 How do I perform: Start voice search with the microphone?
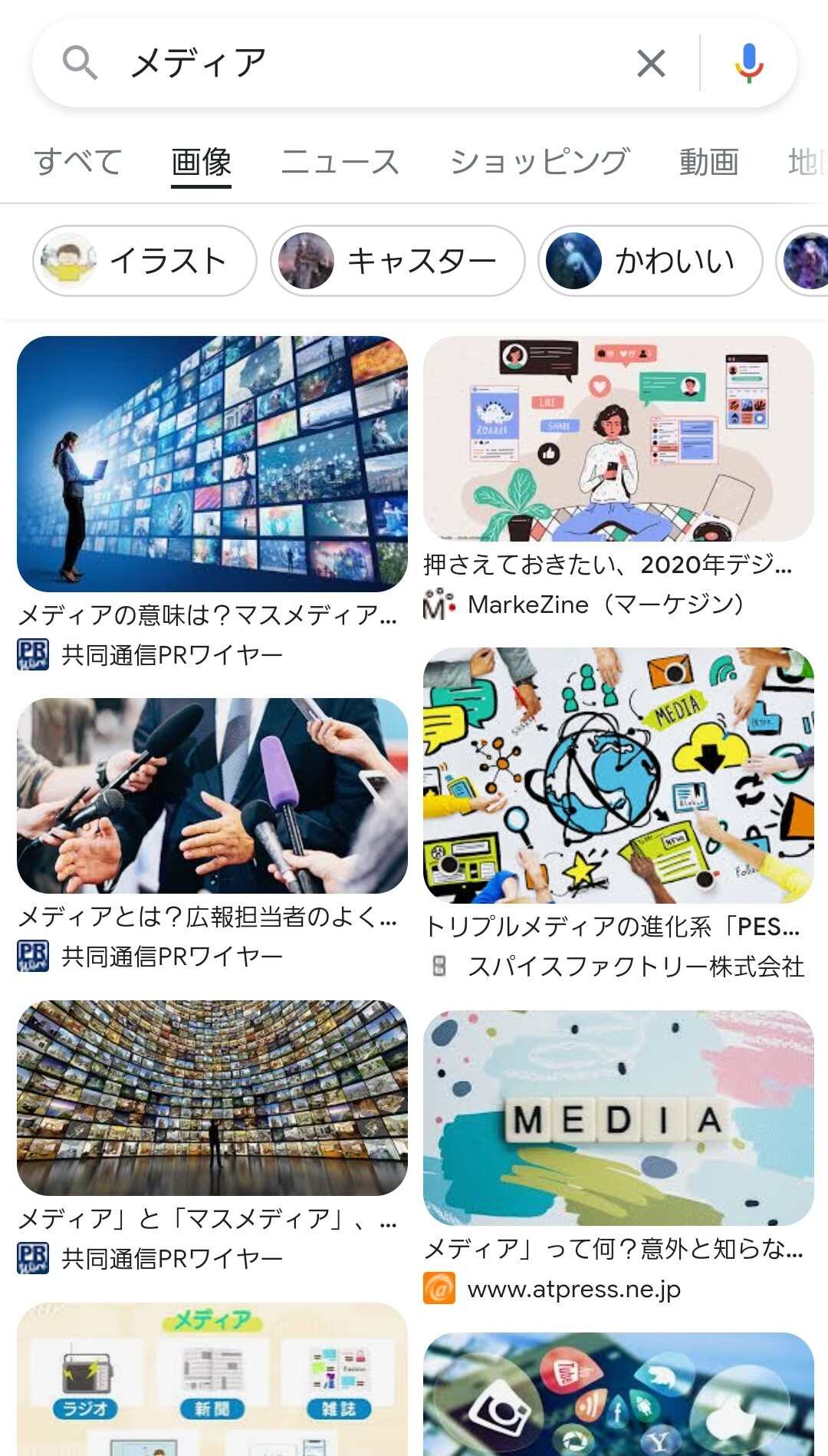coord(748,63)
